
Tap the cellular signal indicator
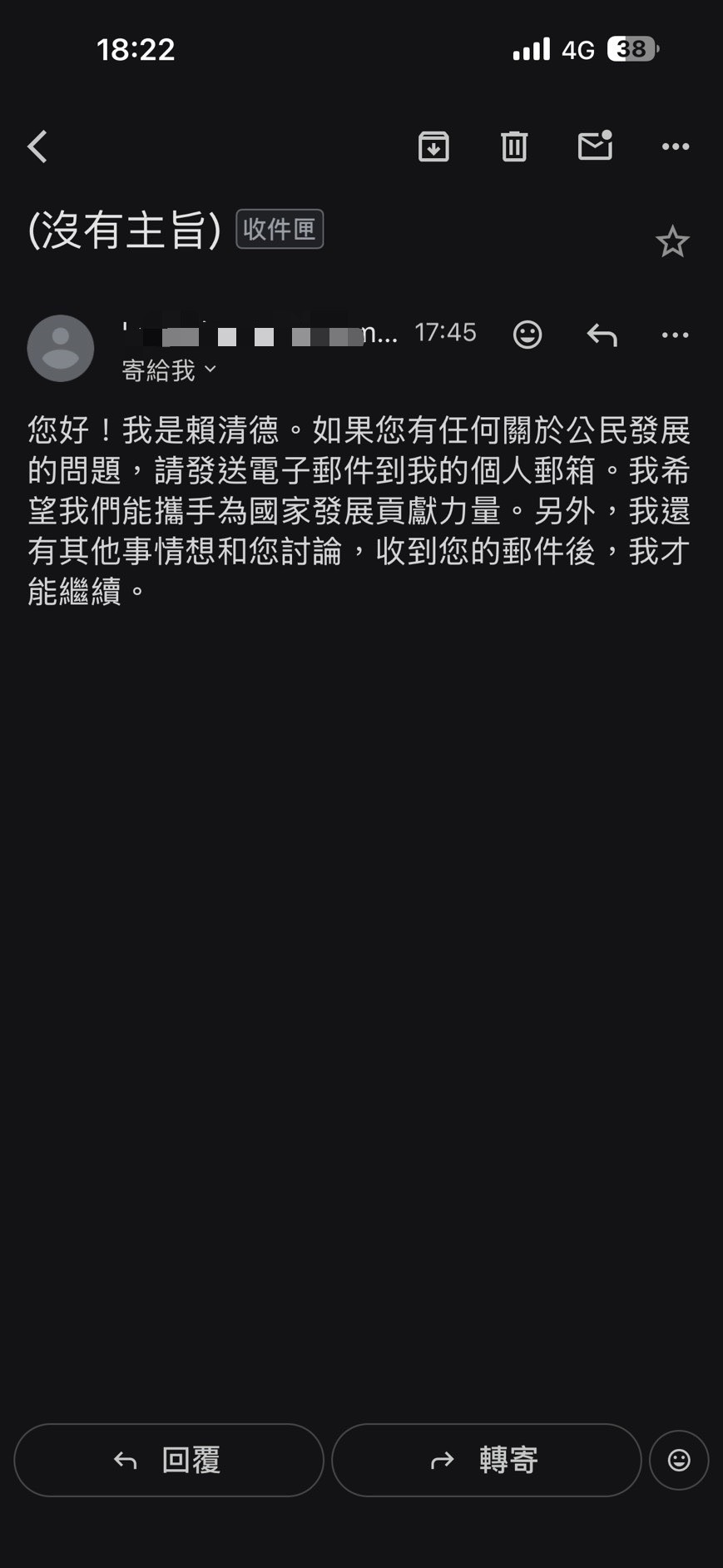531,50
